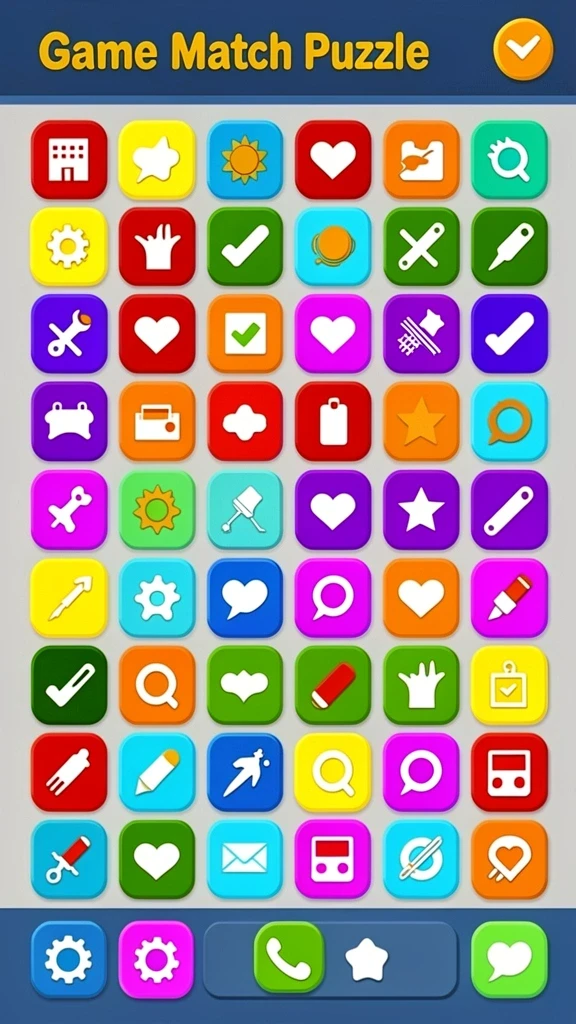576x1024 pixels.
Task: Tap the magenta gear button in bottom bar
Action: [156, 959]
